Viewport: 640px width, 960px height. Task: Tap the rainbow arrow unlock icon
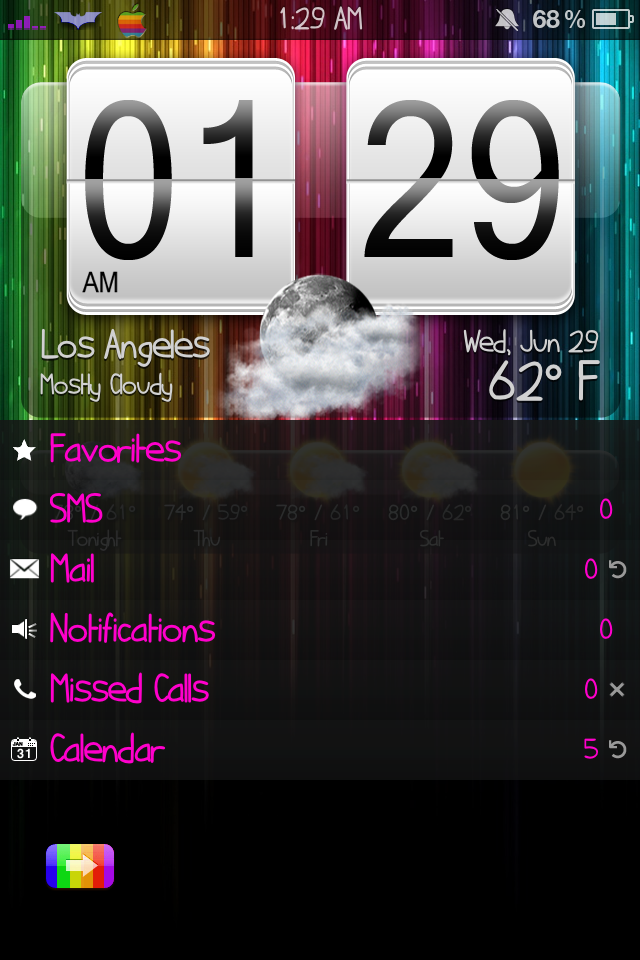(x=80, y=866)
